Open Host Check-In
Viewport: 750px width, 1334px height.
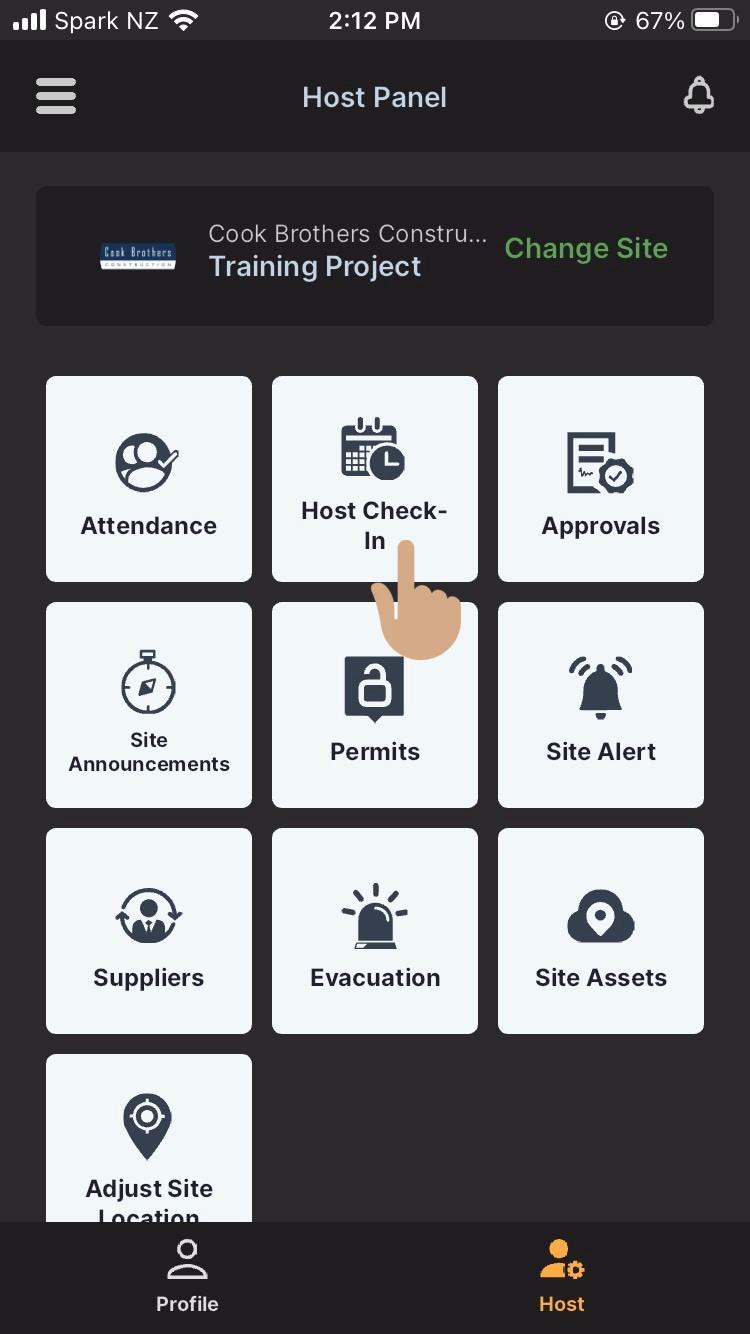(375, 479)
